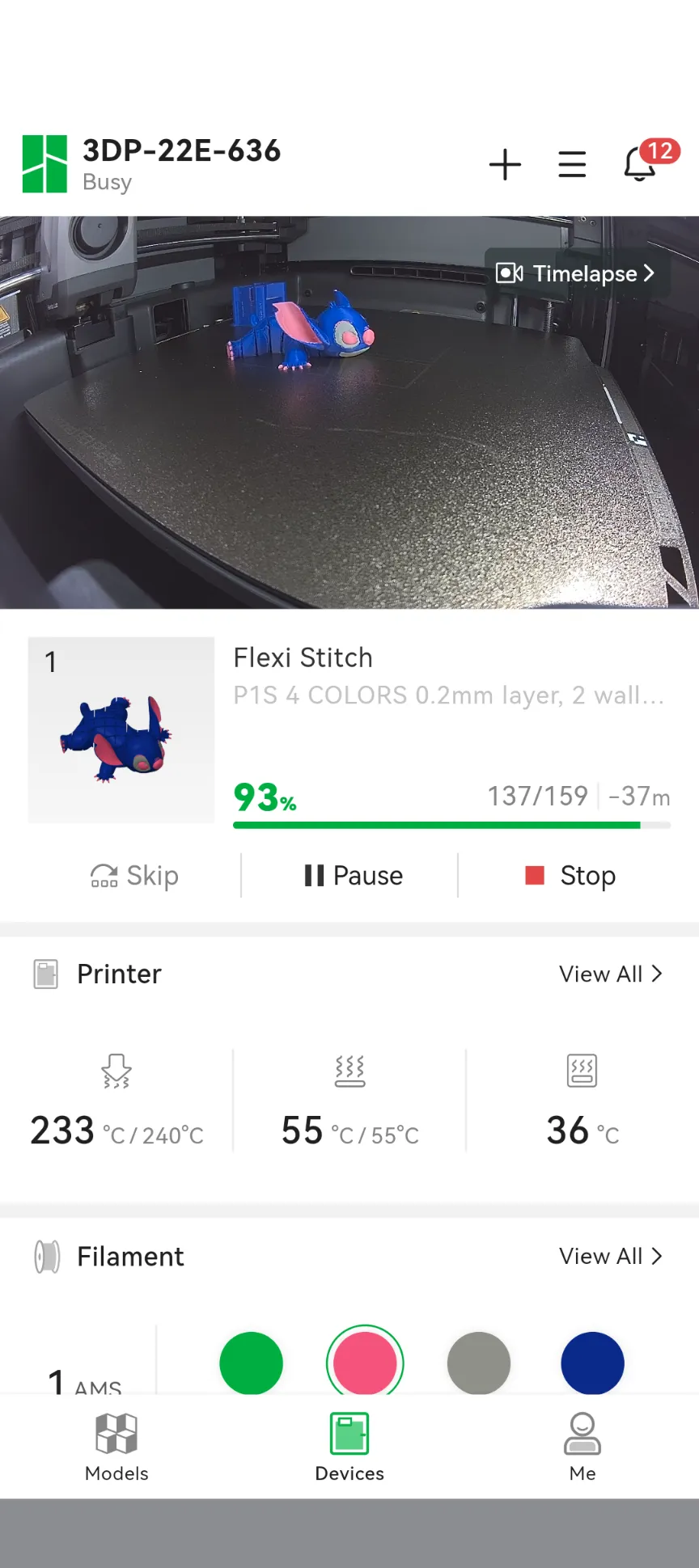699x1568 pixels.
Task: Open the notifications bell
Action: tap(641, 163)
